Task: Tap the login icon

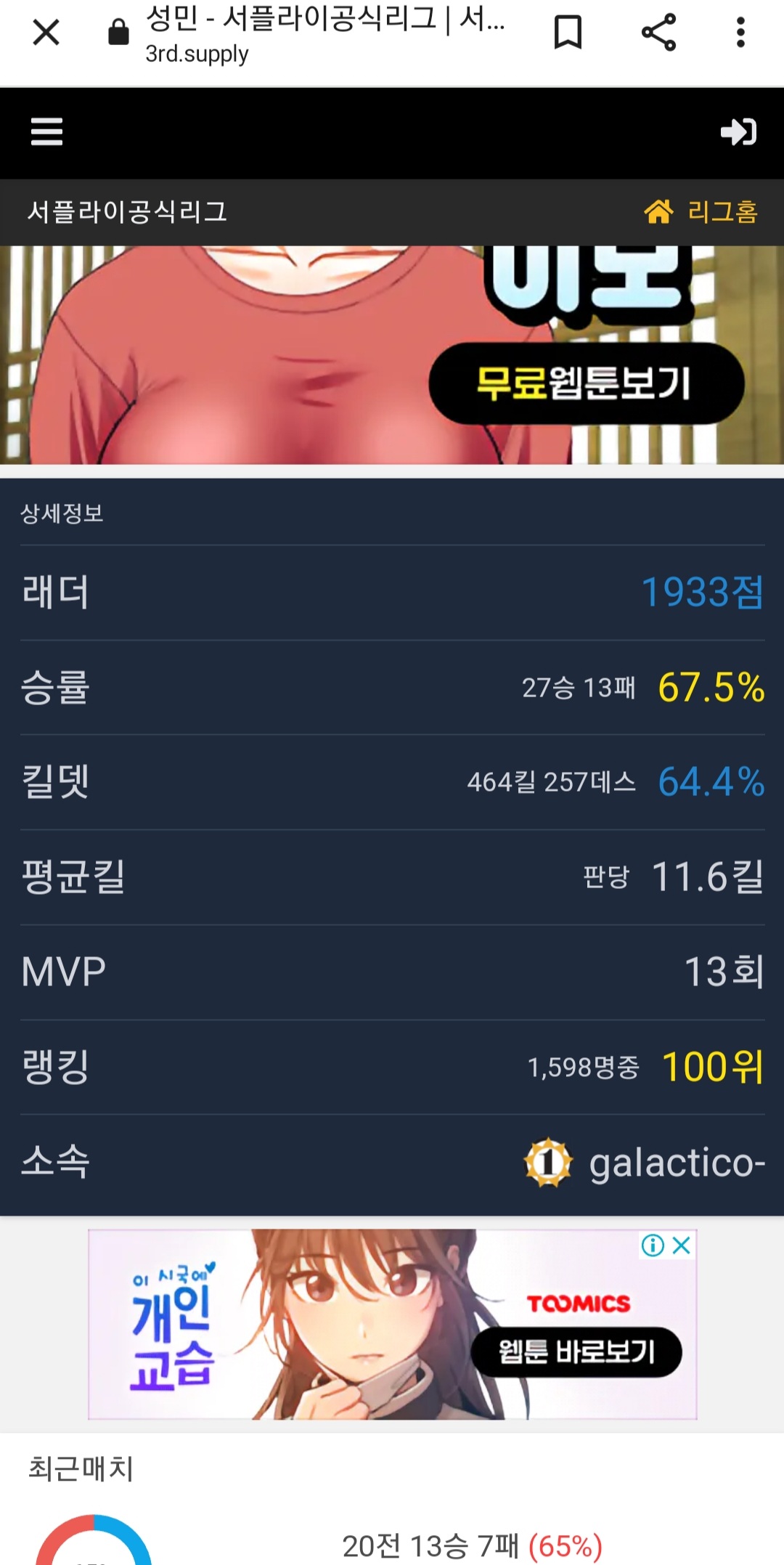Action: [738, 132]
